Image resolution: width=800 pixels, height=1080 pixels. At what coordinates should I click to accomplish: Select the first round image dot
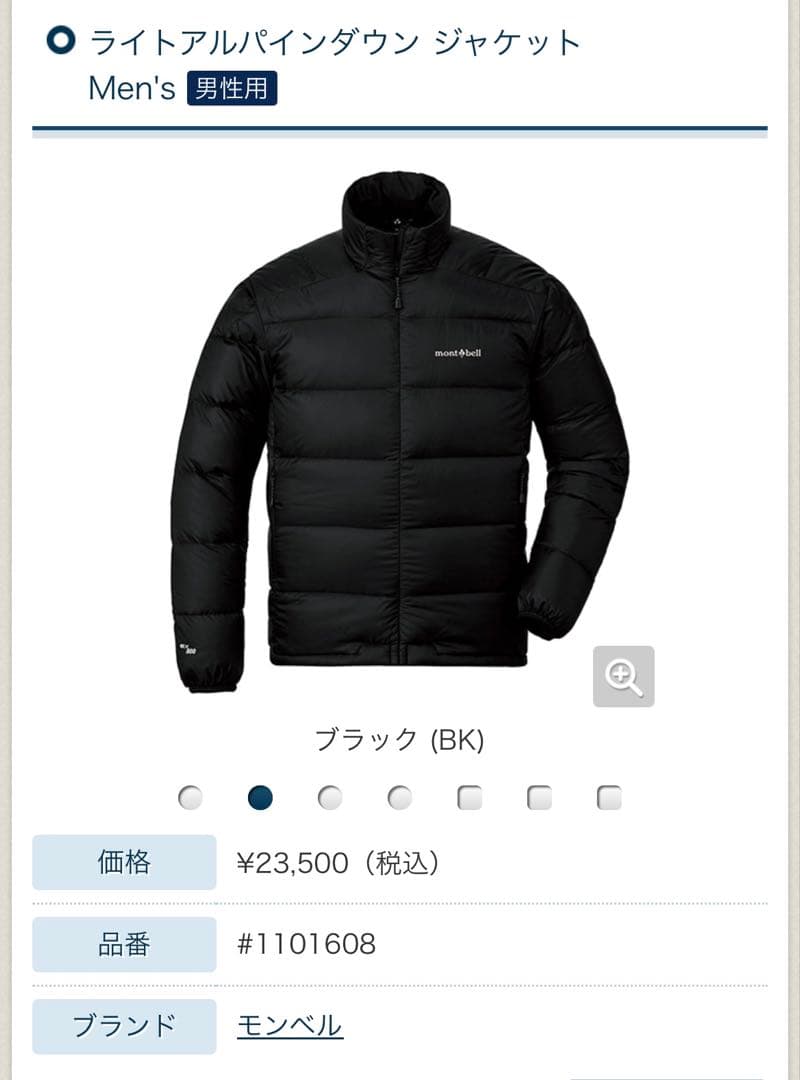click(190, 797)
